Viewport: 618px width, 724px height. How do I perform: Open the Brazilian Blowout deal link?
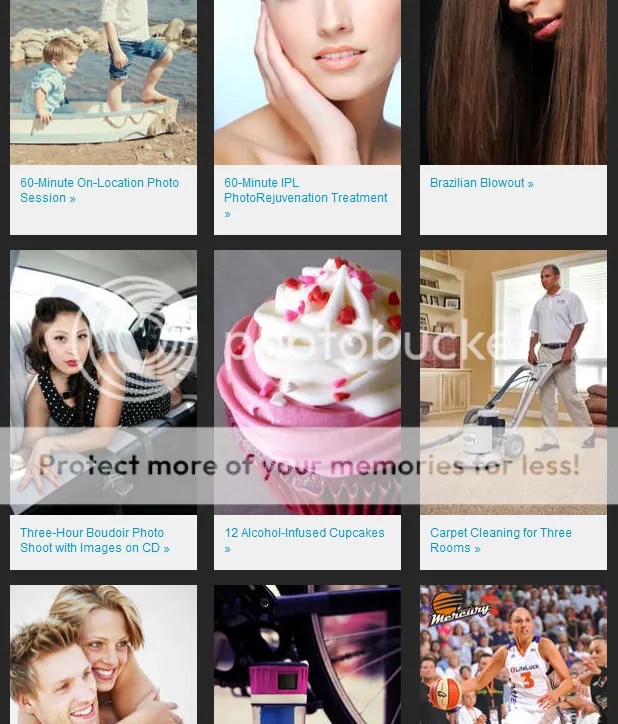click(x=481, y=183)
